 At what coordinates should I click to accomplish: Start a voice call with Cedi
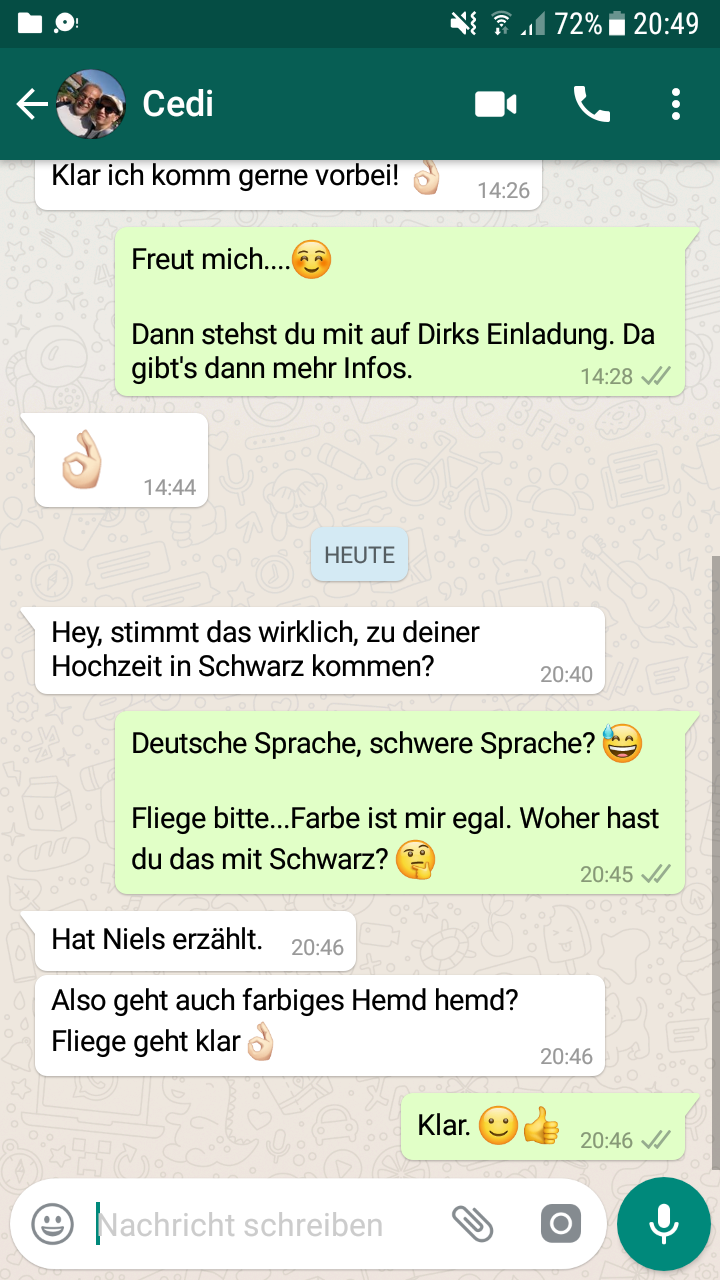pyautogui.click(x=591, y=104)
